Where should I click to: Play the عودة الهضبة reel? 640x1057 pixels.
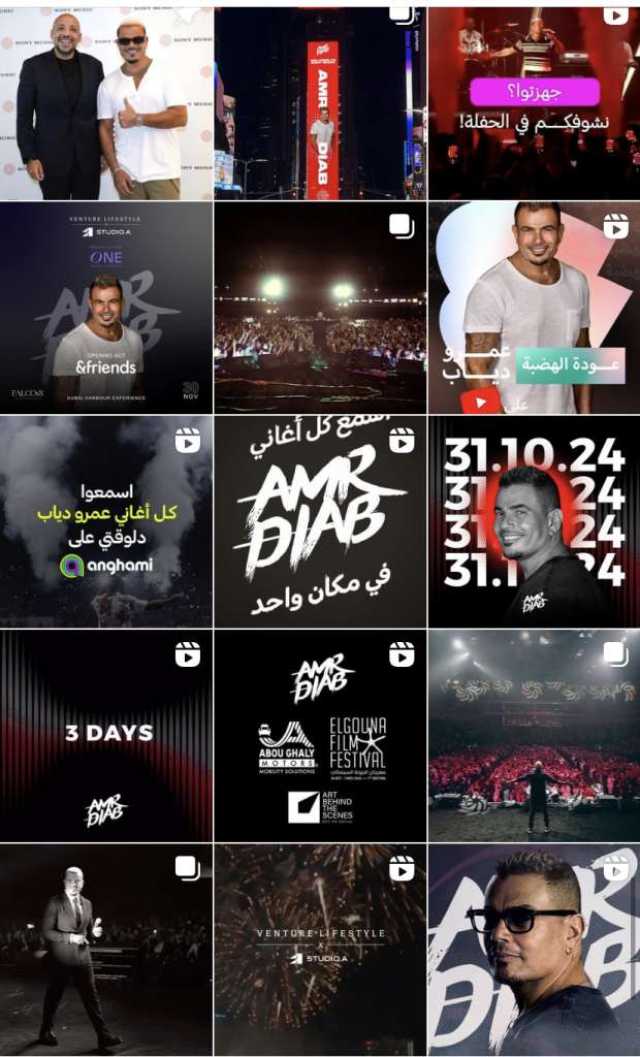533,308
